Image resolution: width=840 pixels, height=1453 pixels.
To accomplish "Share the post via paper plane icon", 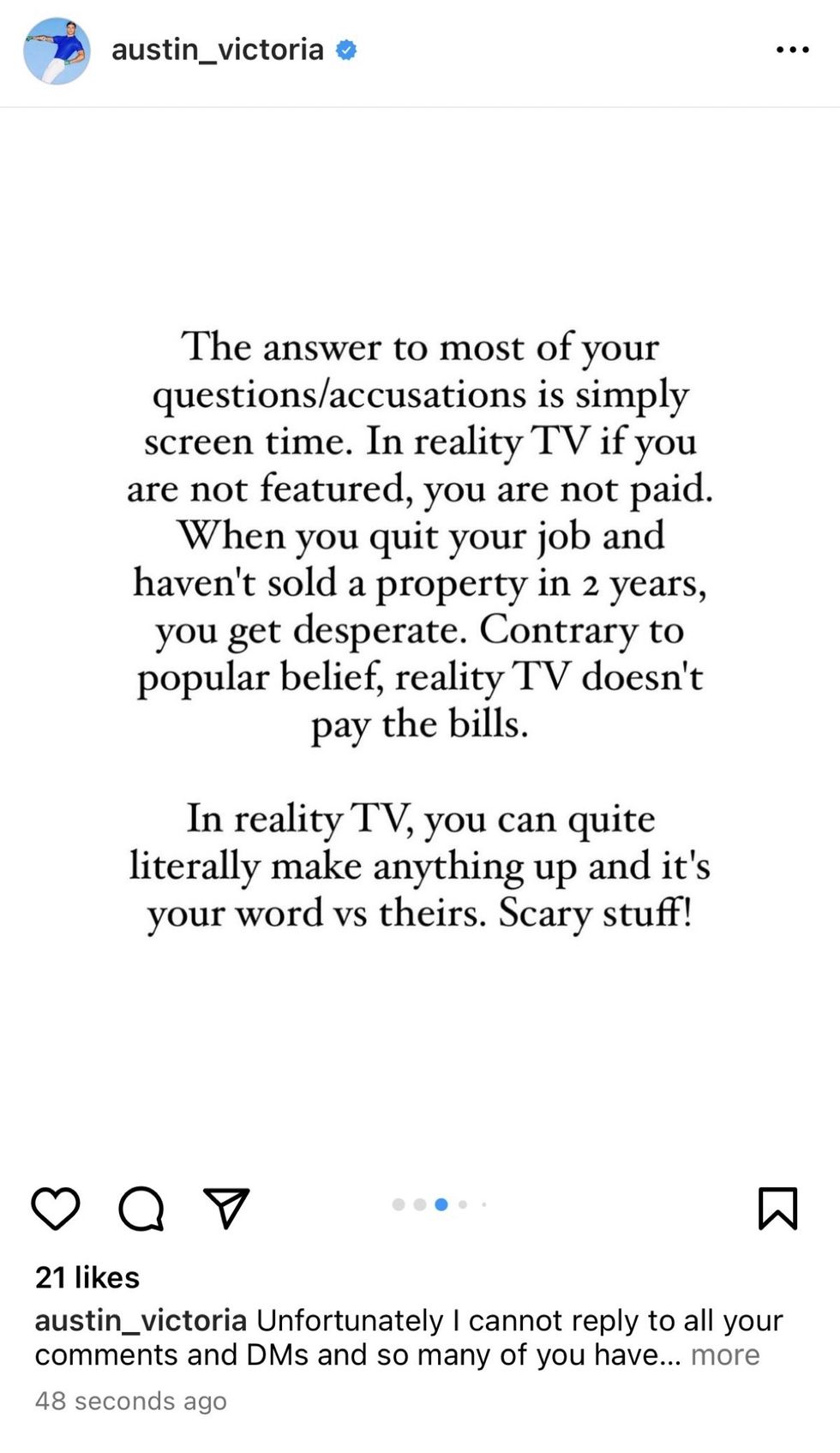I will [225, 1209].
